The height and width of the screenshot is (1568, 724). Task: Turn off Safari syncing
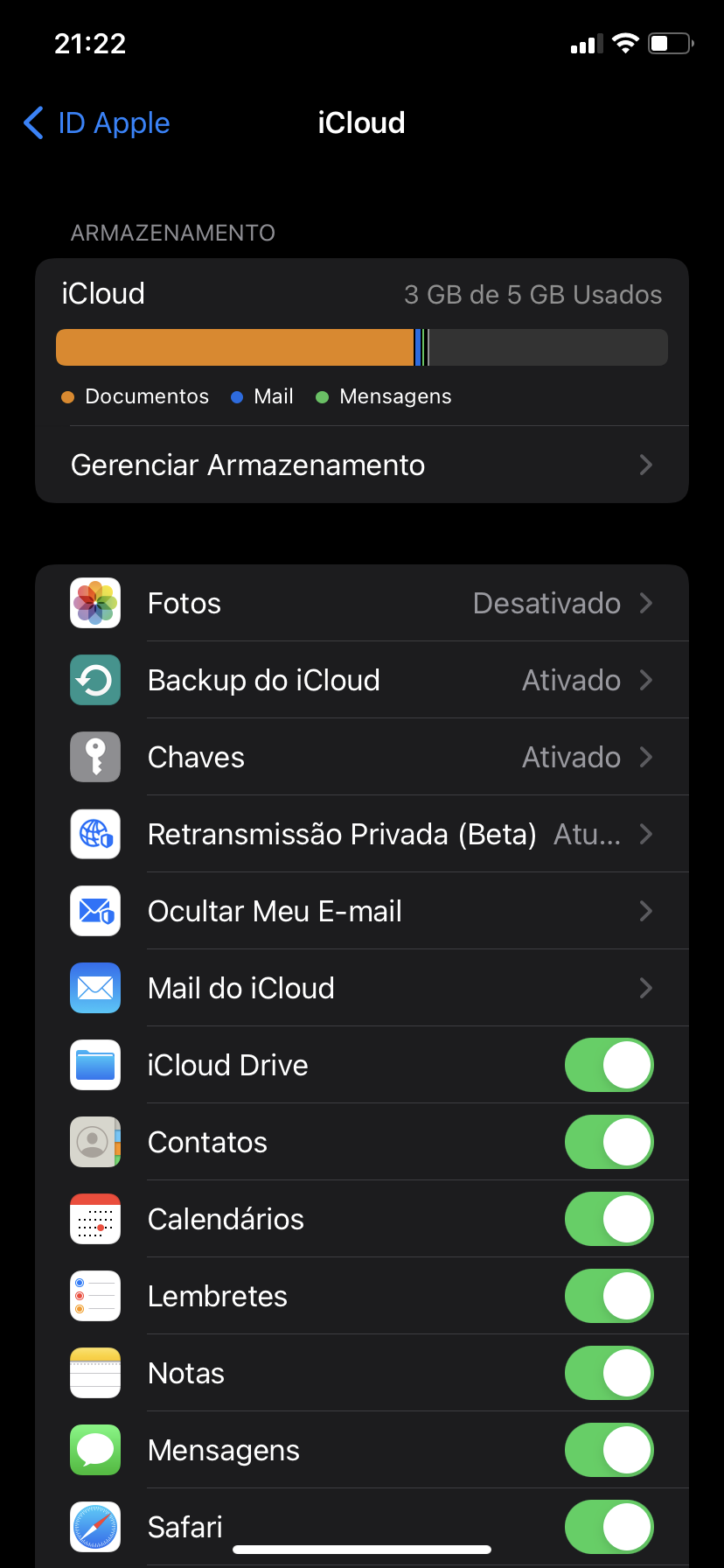(x=609, y=1527)
